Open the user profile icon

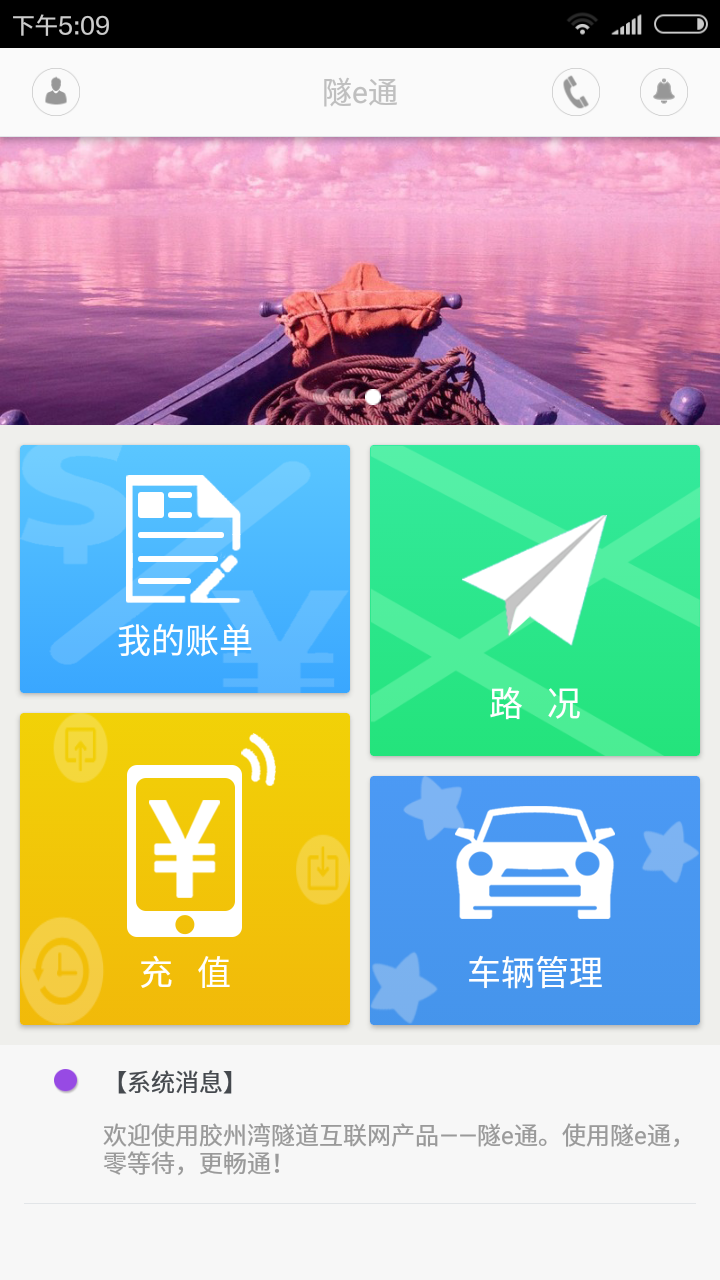pyautogui.click(x=55, y=91)
